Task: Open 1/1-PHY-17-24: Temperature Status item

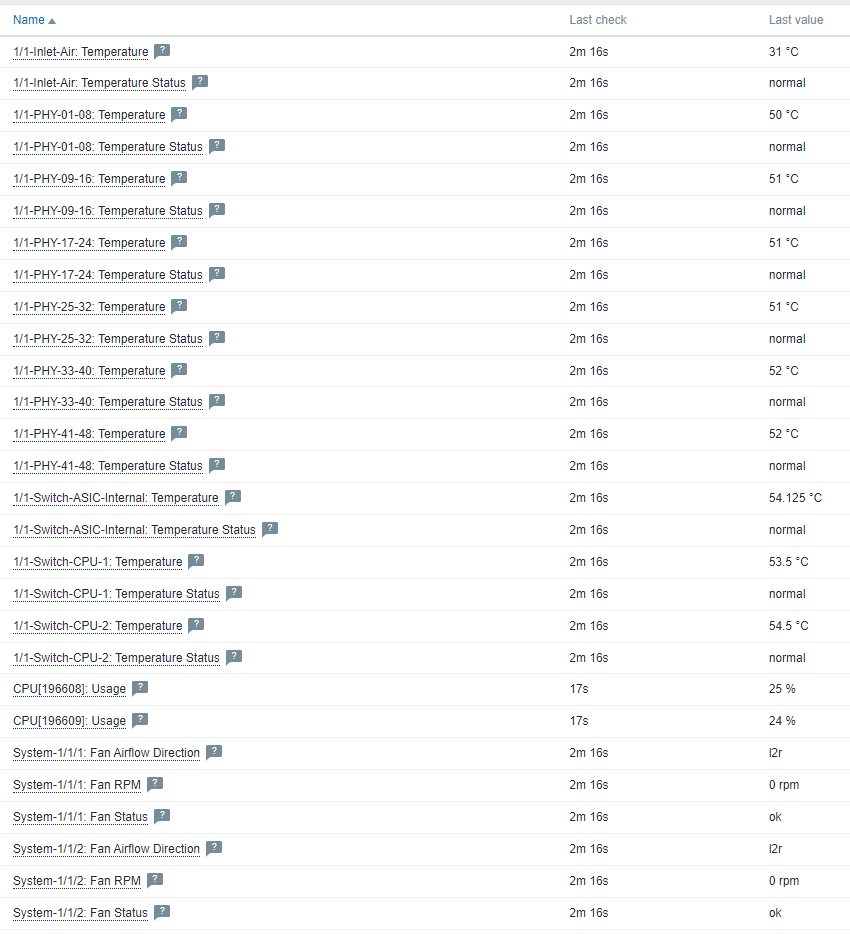Action: tap(108, 275)
